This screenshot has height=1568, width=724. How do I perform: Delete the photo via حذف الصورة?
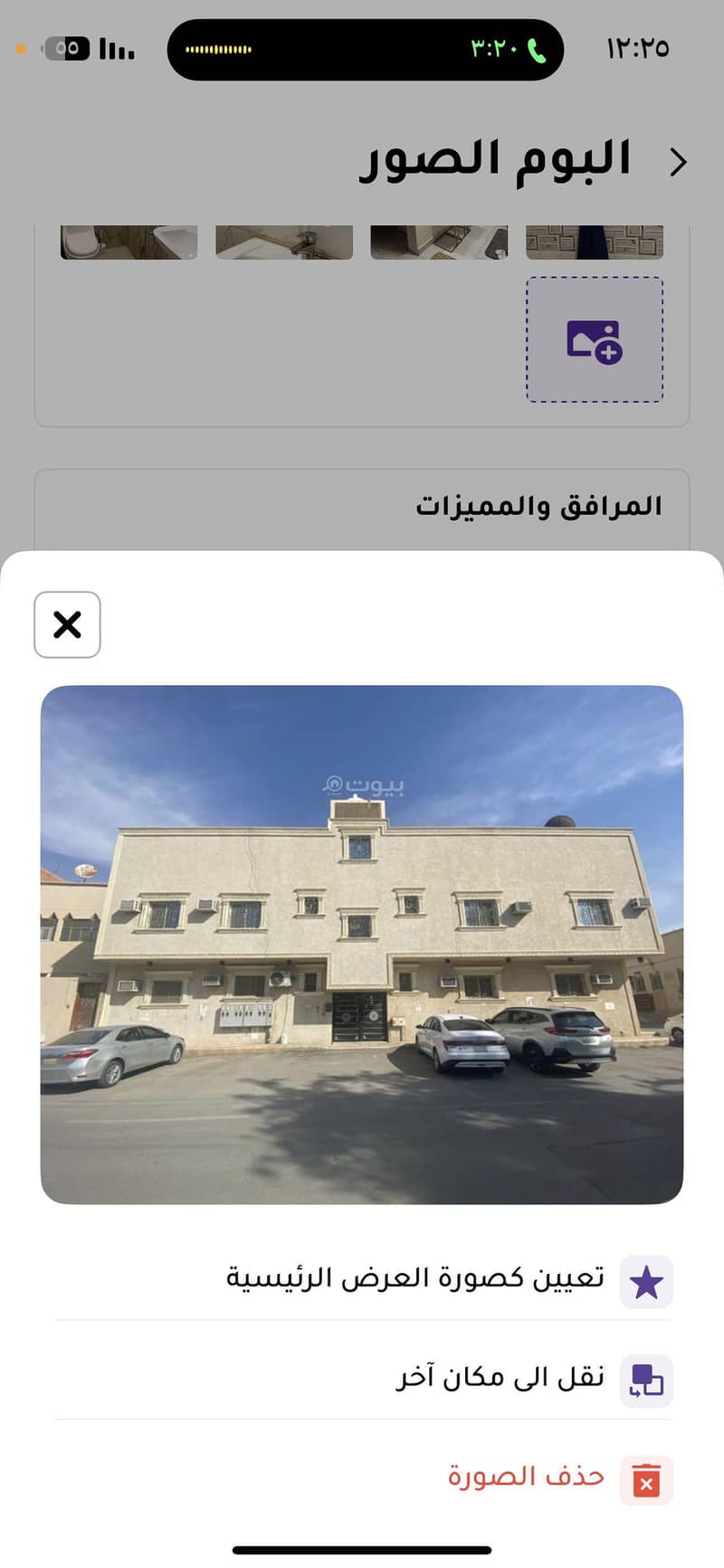point(526,1478)
